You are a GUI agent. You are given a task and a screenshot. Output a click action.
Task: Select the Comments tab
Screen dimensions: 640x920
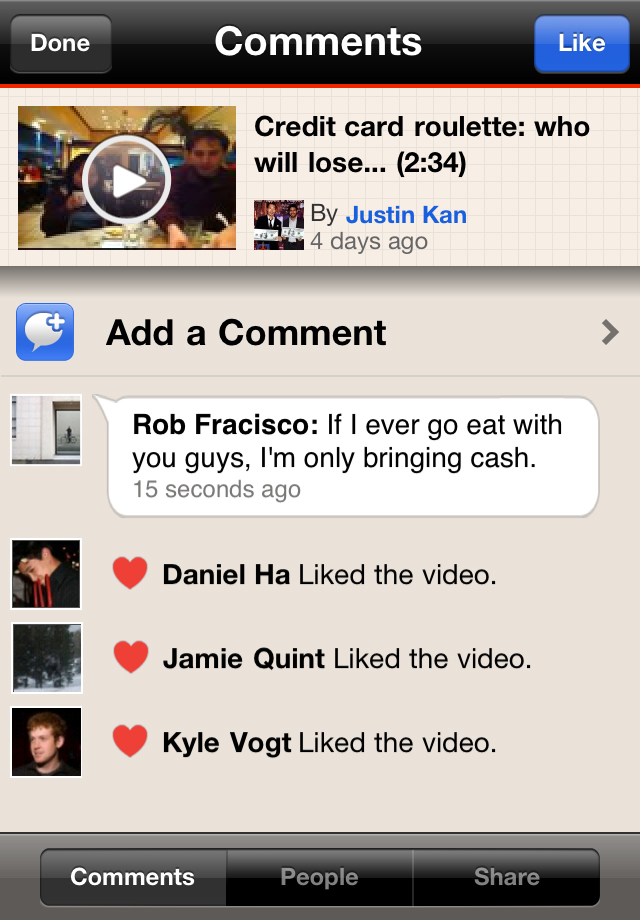[x=133, y=877]
